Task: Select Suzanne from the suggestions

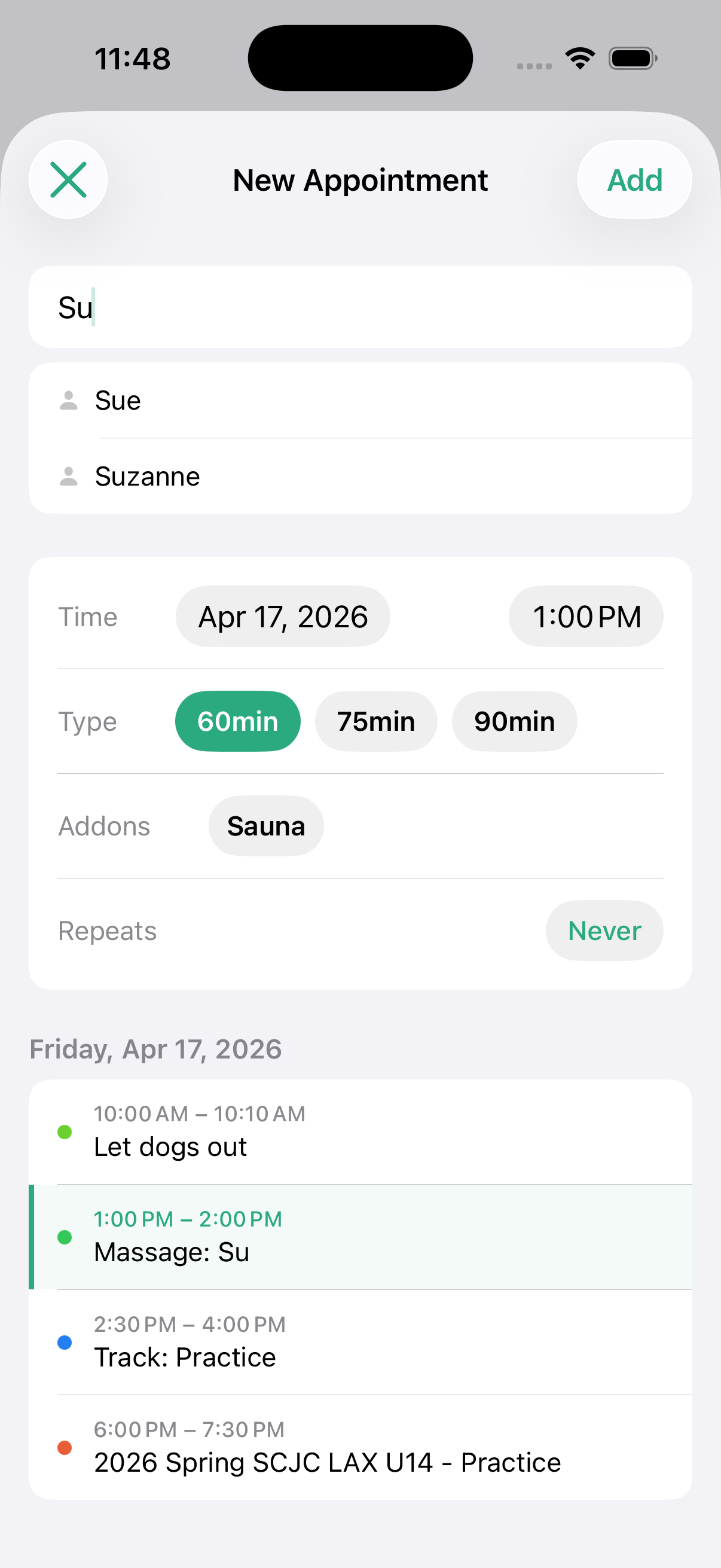Action: [x=360, y=476]
